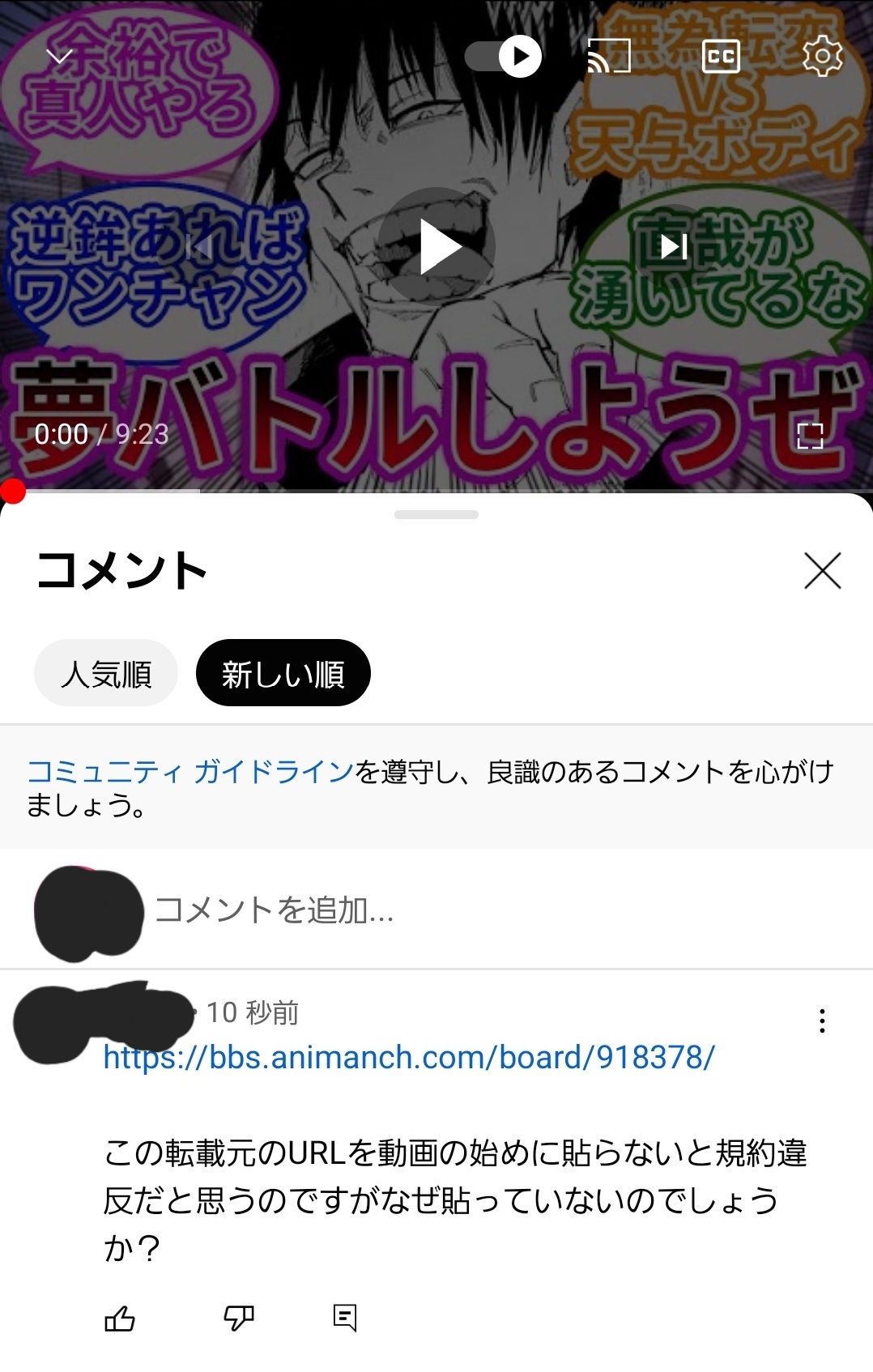Image resolution: width=873 pixels, height=1372 pixels.
Task: Cast video to a device
Action: [608, 57]
